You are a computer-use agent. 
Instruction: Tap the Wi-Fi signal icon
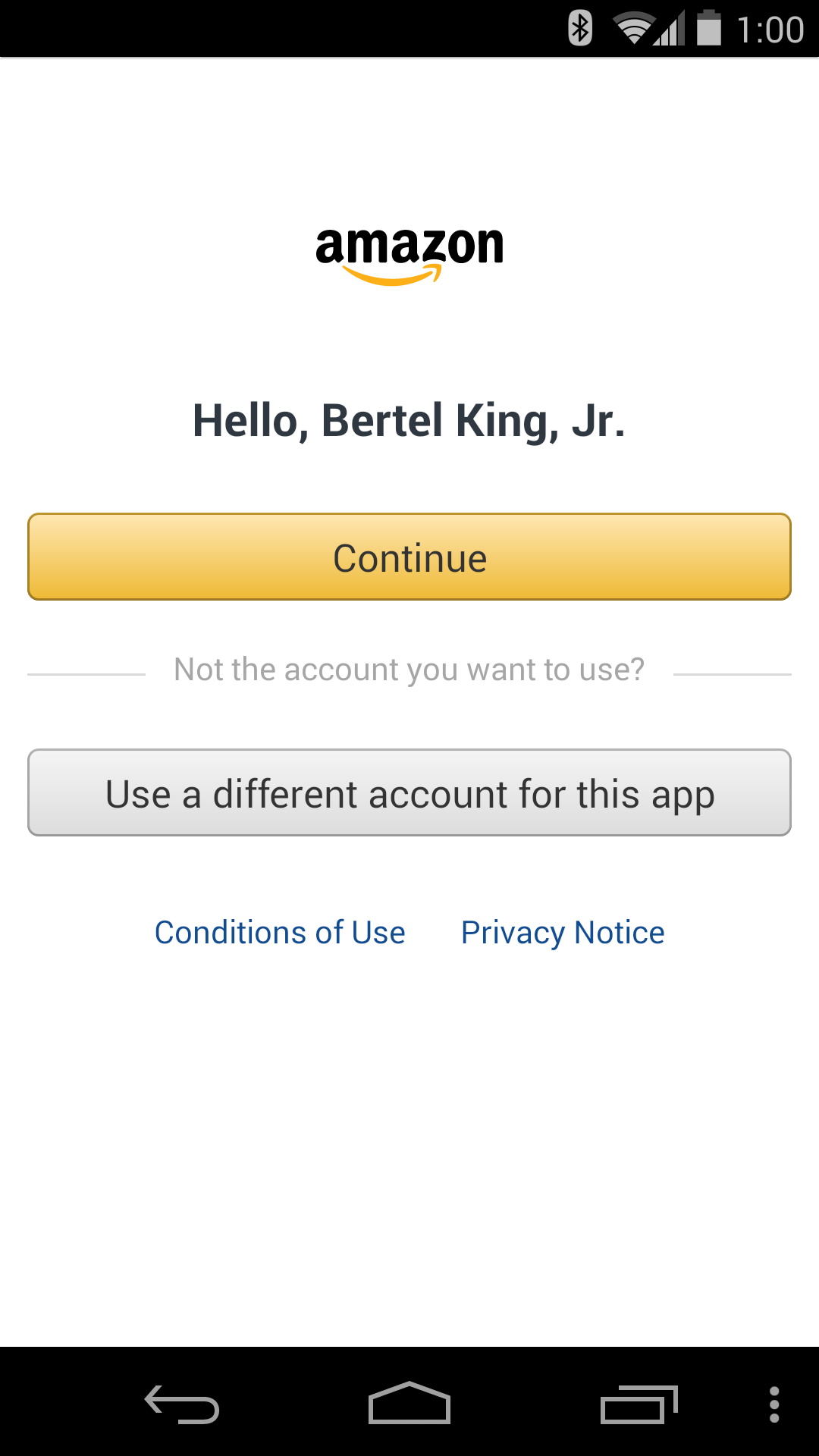tap(634, 29)
